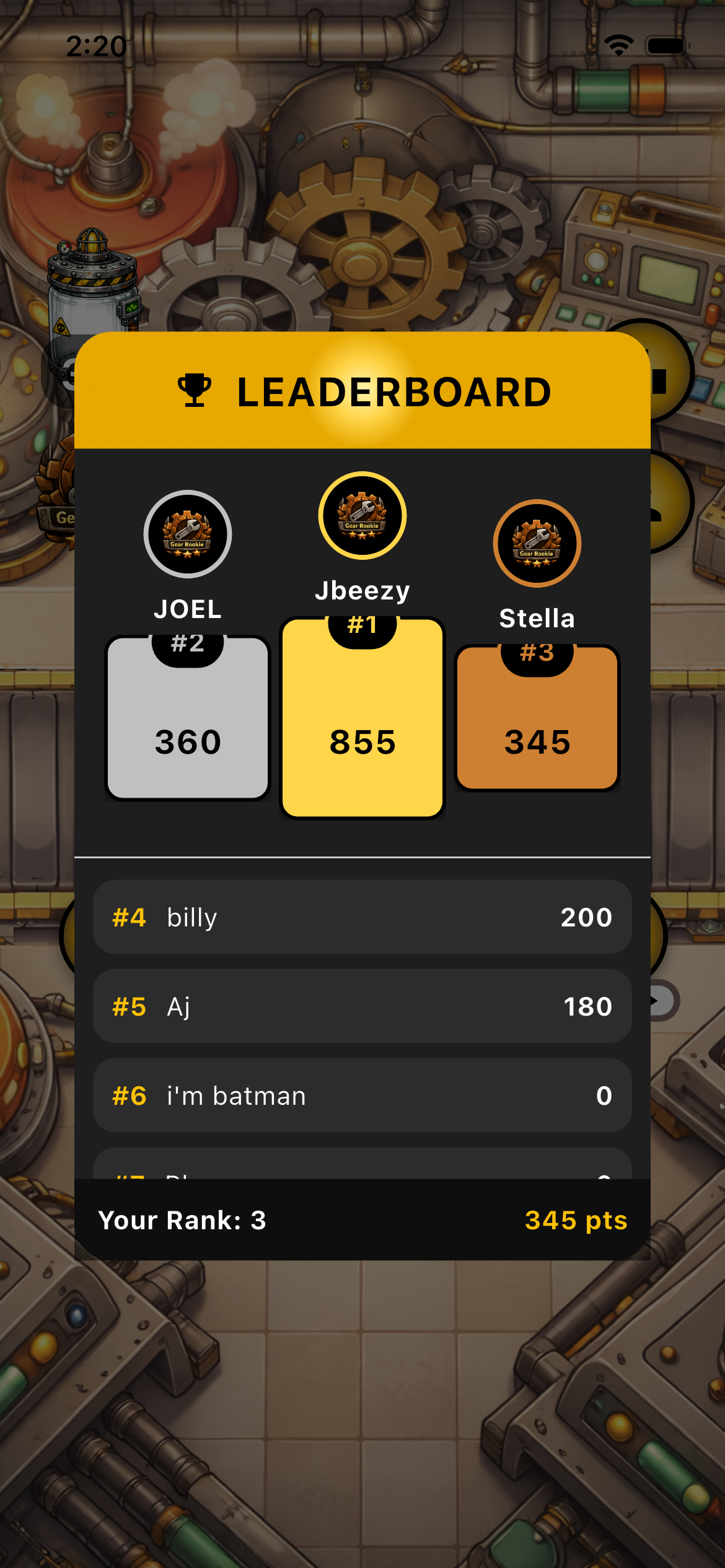Viewport: 725px width, 1568px height.
Task: Open billy's row at rank #4
Action: tap(362, 917)
